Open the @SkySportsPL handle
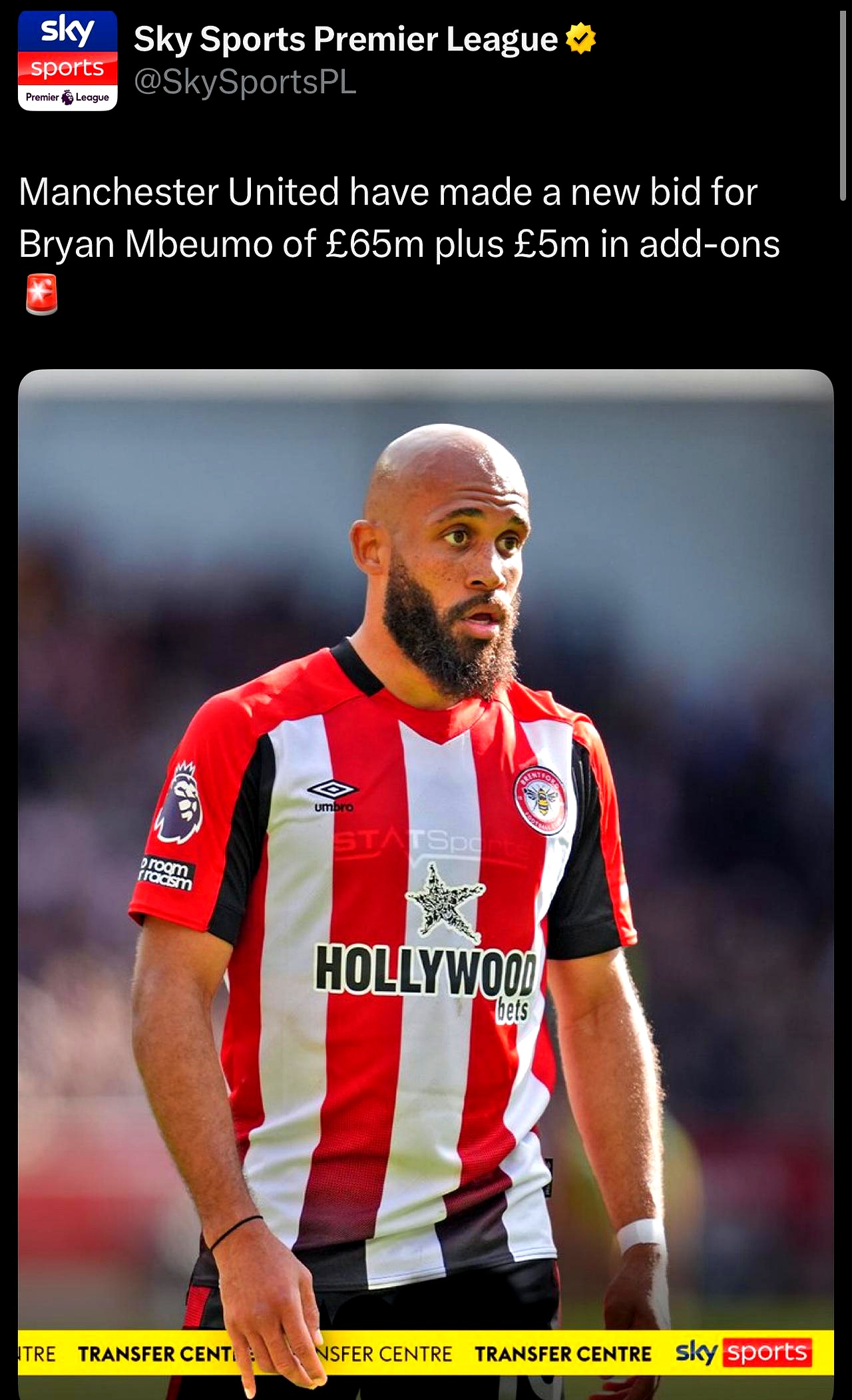Image resolution: width=852 pixels, height=1400 pixels. [x=245, y=83]
